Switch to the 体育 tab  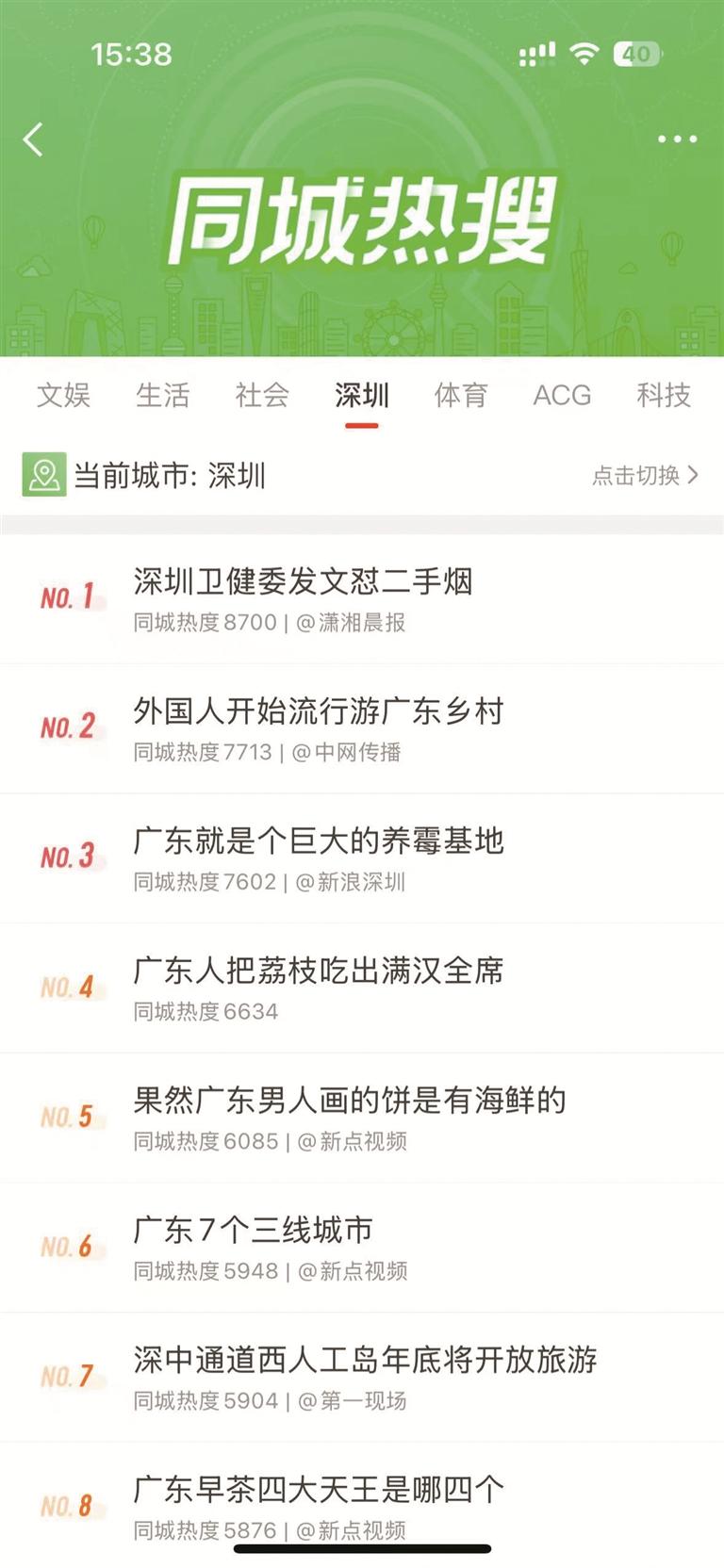coord(461,395)
